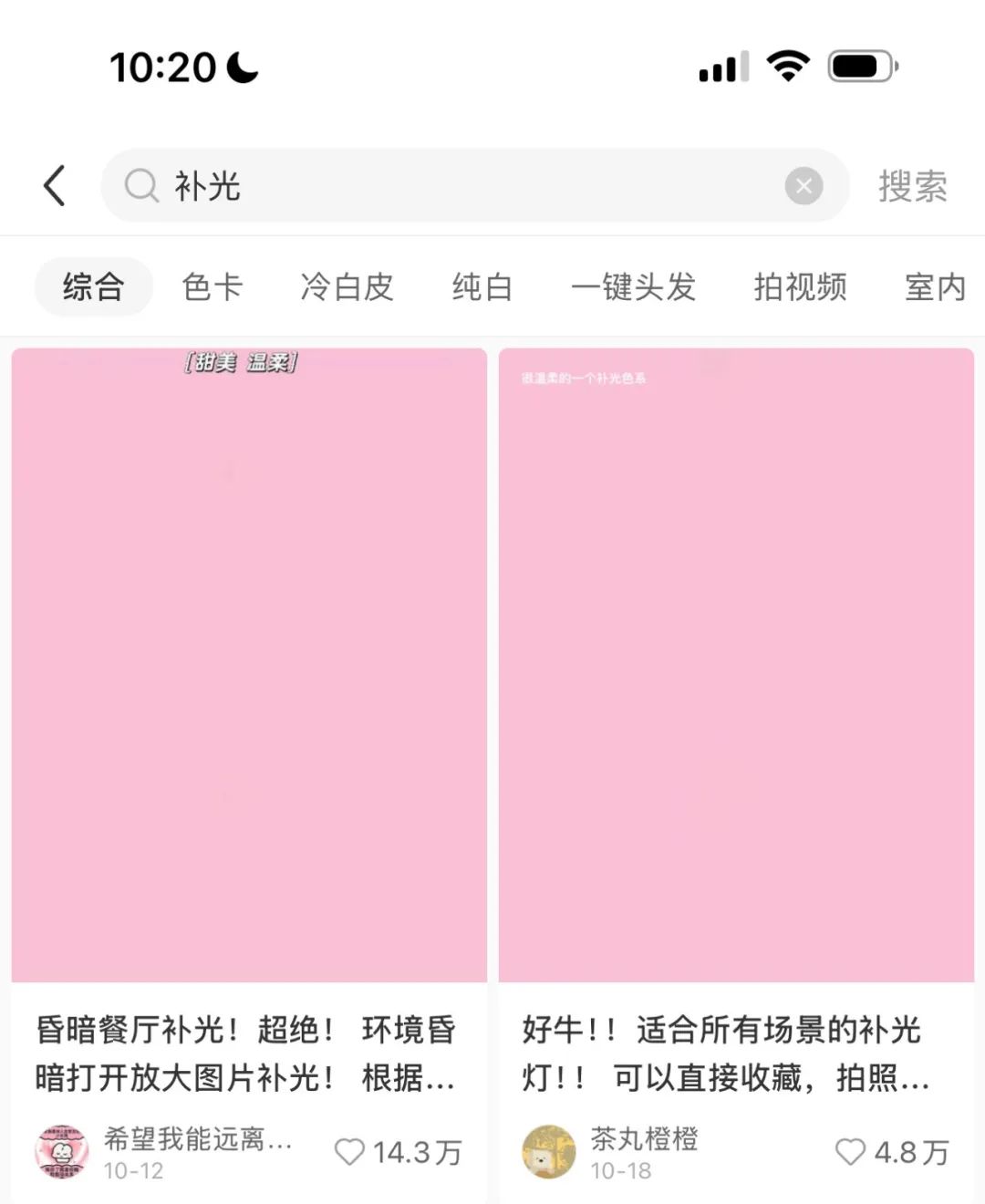Tap the 搜索 button
985x1204 pixels.
(x=912, y=186)
